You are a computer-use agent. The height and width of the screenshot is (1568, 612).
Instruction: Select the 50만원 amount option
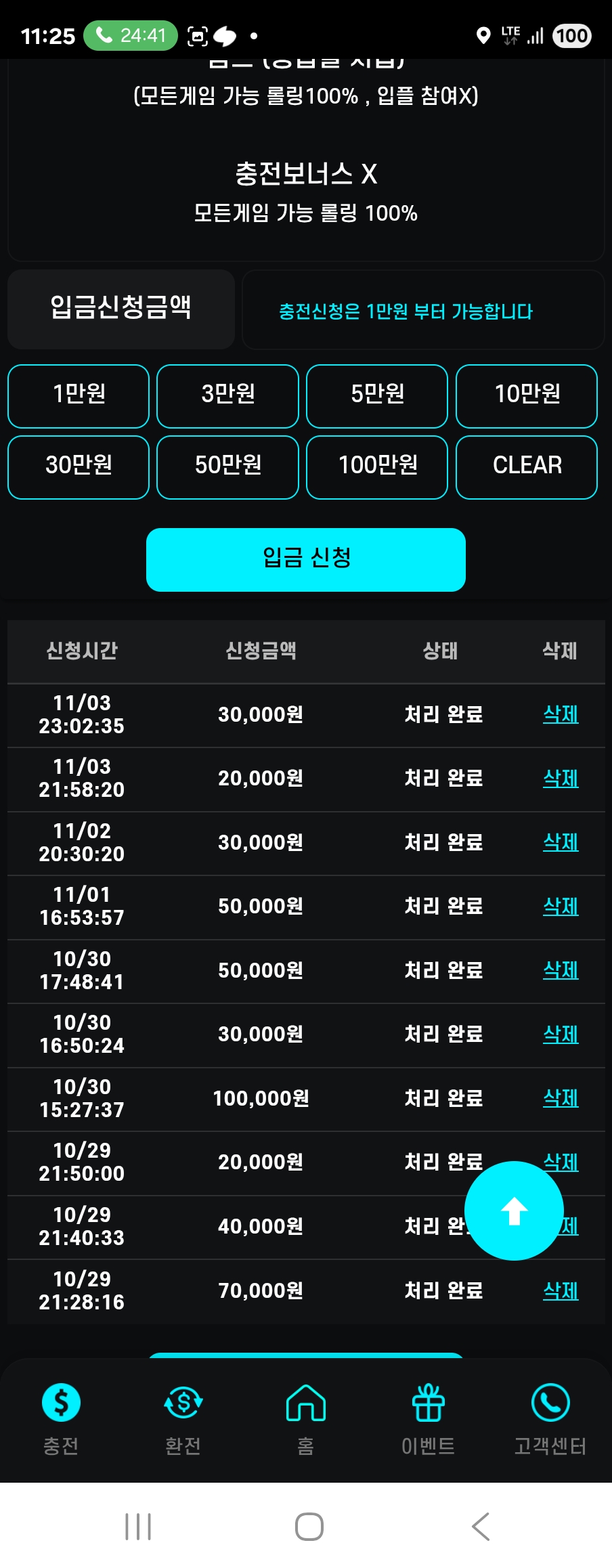[x=227, y=467]
